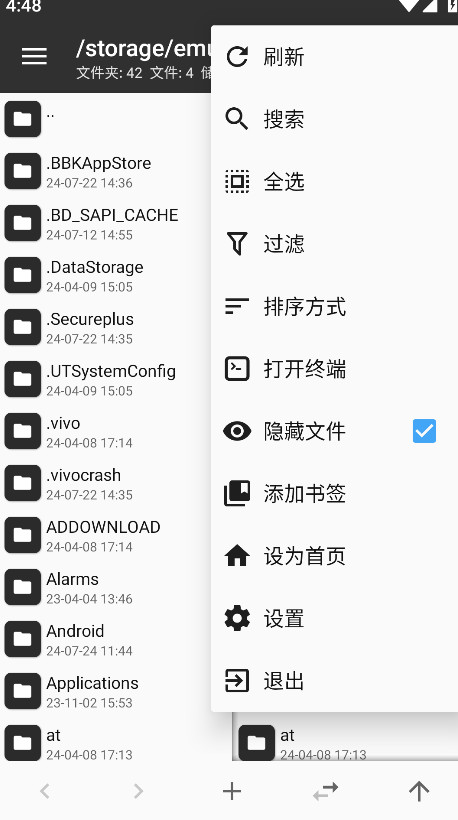Set this folder via 设为首页
Viewport: 458px width, 820px height.
[335, 556]
